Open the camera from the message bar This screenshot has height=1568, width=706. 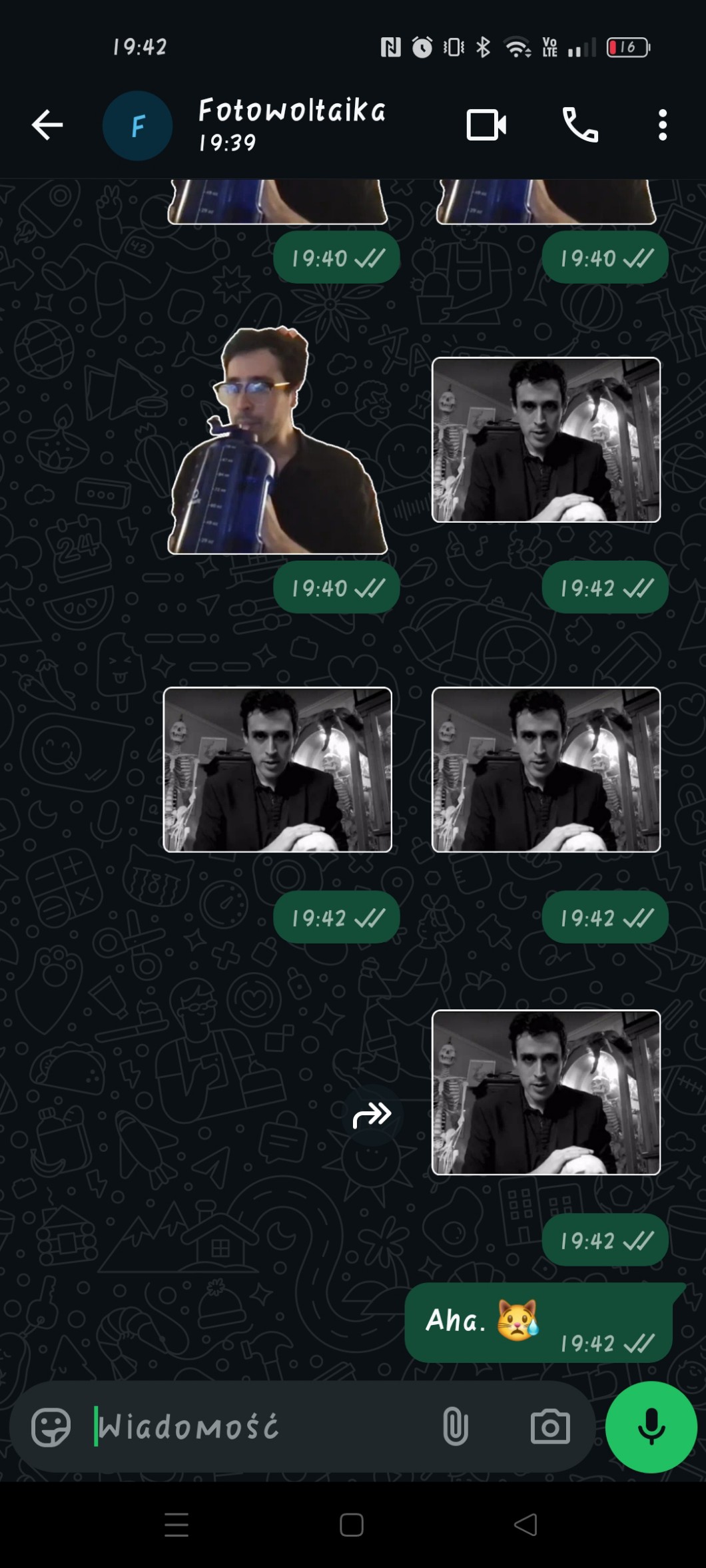tap(550, 1426)
